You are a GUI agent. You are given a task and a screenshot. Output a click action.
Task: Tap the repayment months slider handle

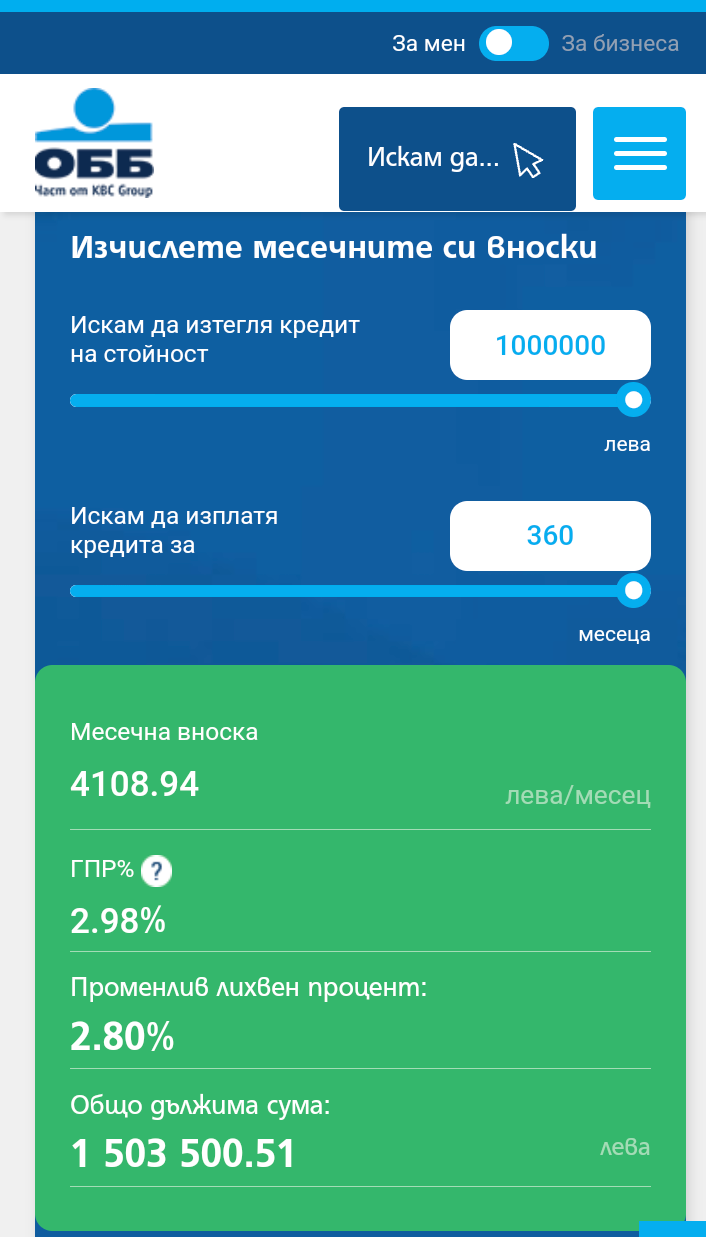click(x=632, y=591)
